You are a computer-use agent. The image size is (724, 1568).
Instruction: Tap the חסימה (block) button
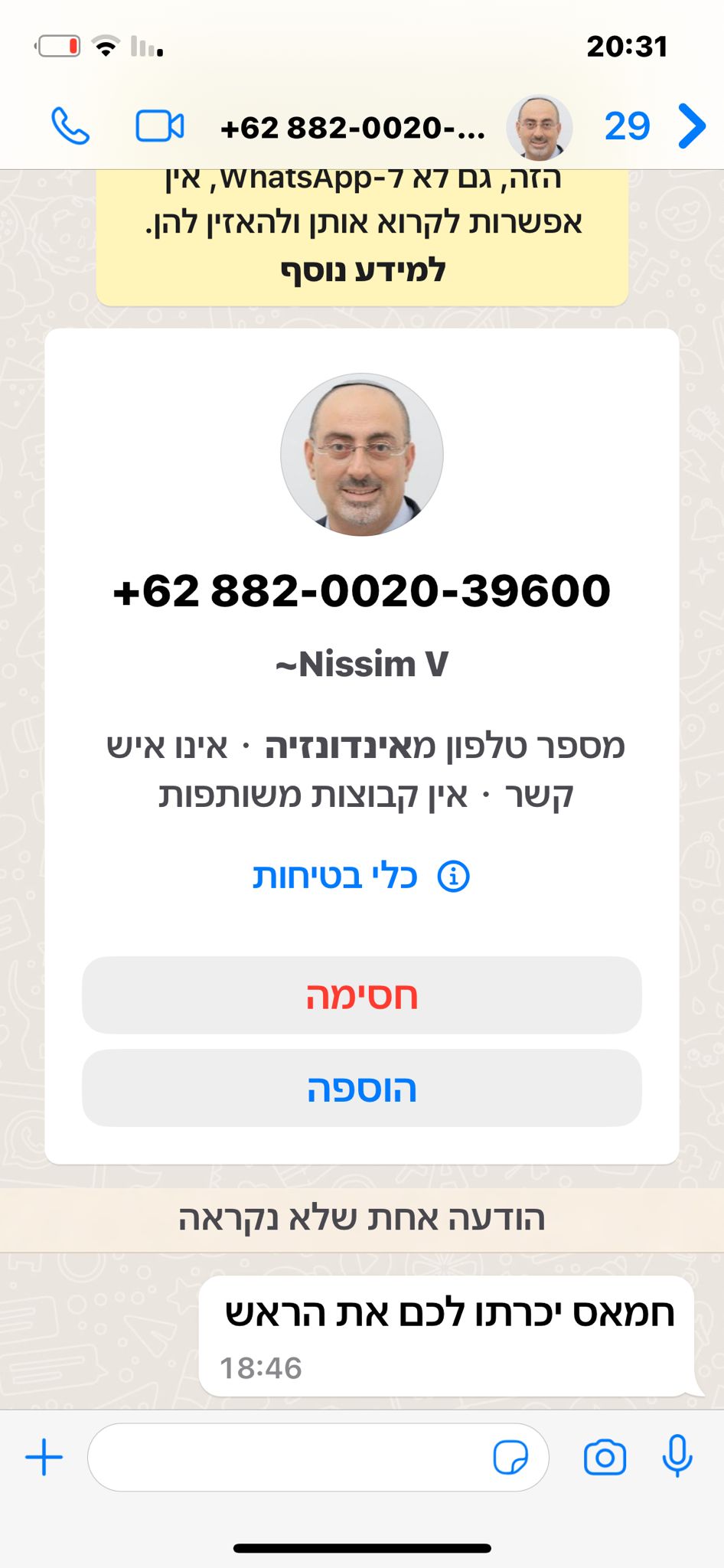[361, 995]
